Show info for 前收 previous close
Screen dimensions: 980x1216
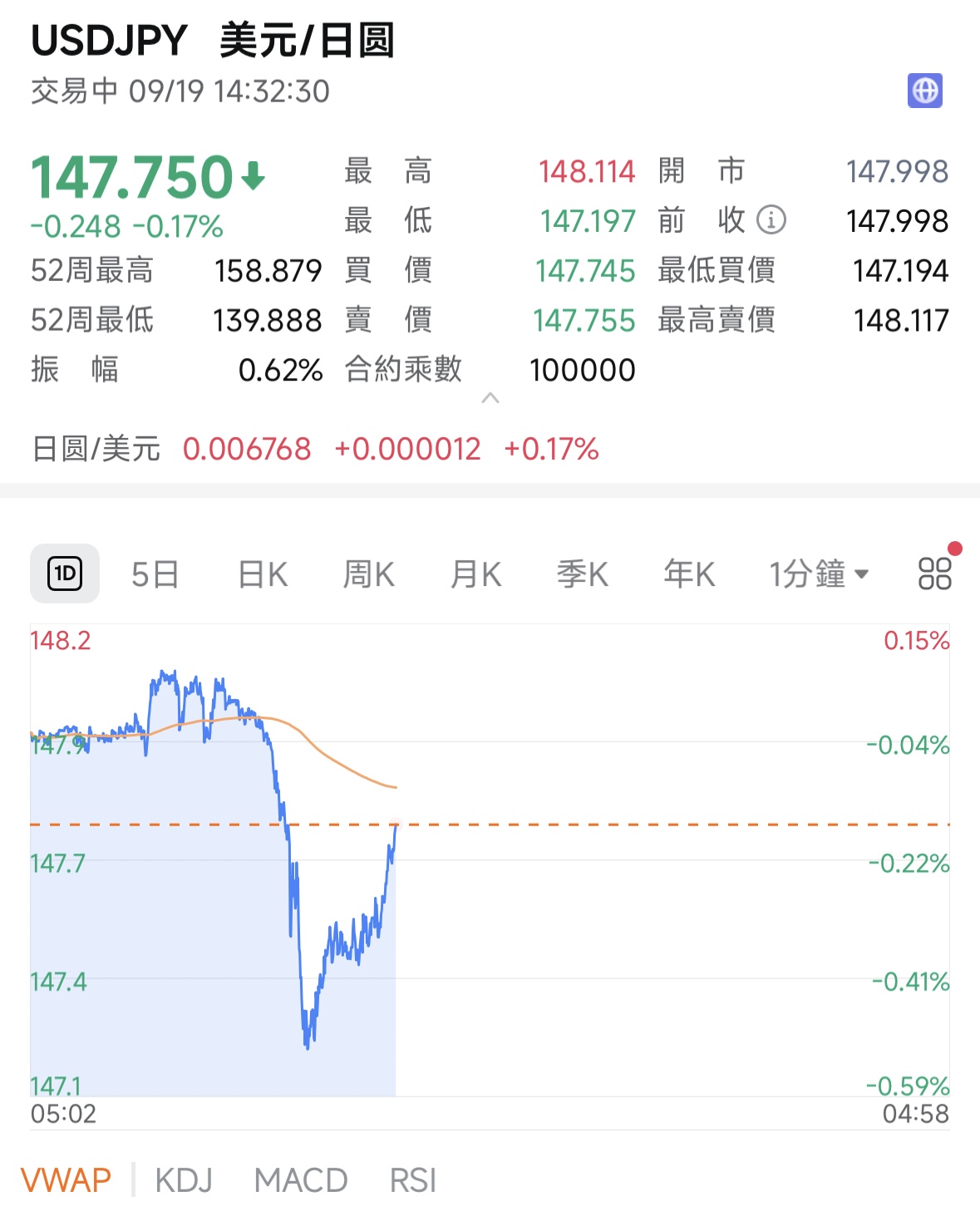pyautogui.click(x=771, y=220)
